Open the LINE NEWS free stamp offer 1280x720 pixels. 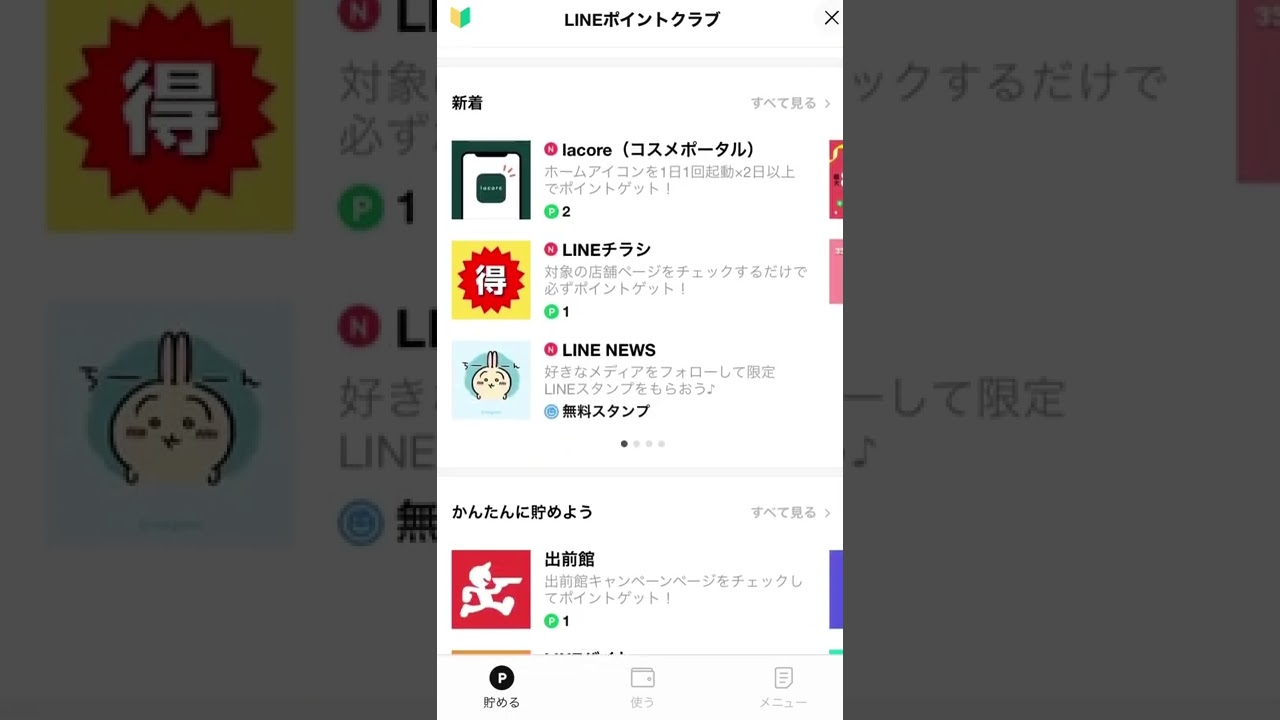(x=640, y=380)
